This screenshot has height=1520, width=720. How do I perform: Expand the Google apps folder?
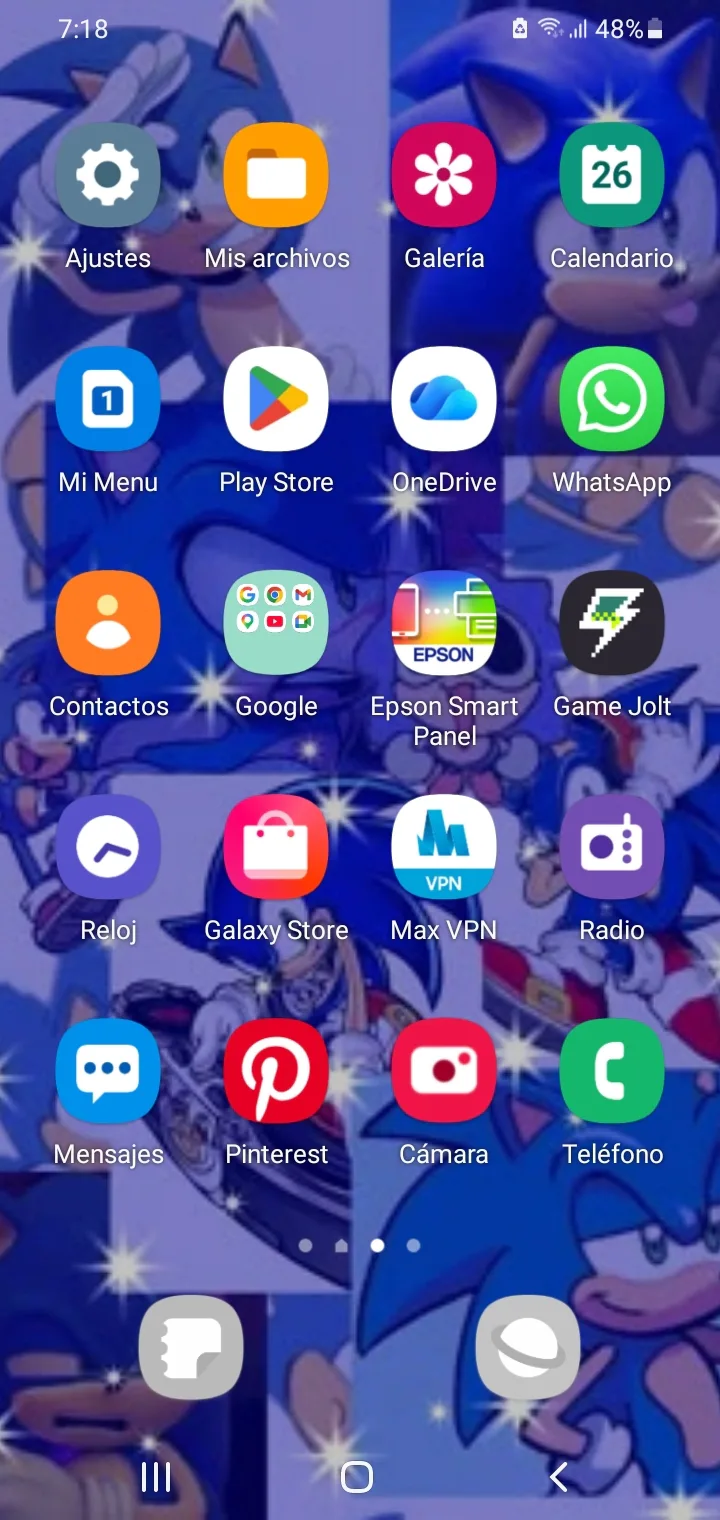click(x=276, y=623)
